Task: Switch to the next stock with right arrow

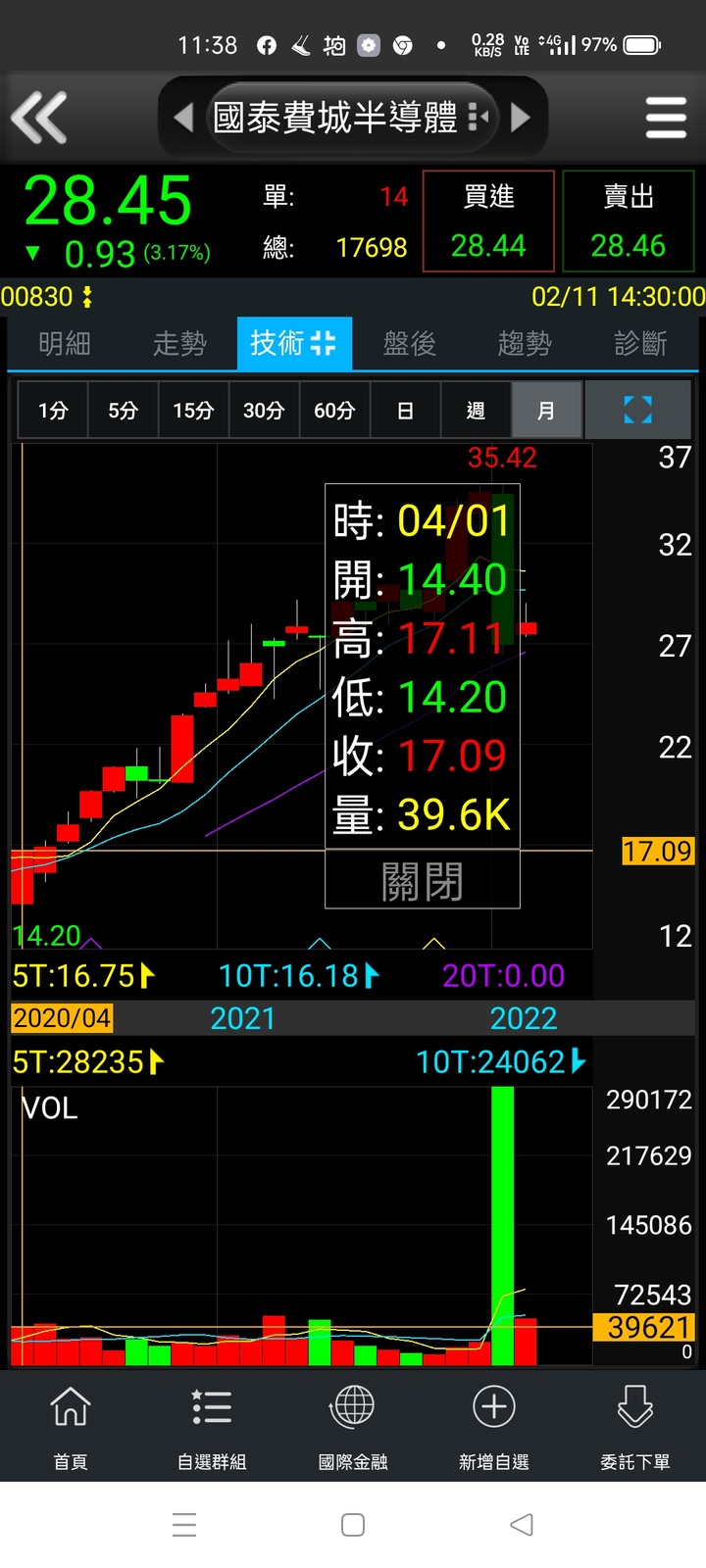Action: coord(521,118)
